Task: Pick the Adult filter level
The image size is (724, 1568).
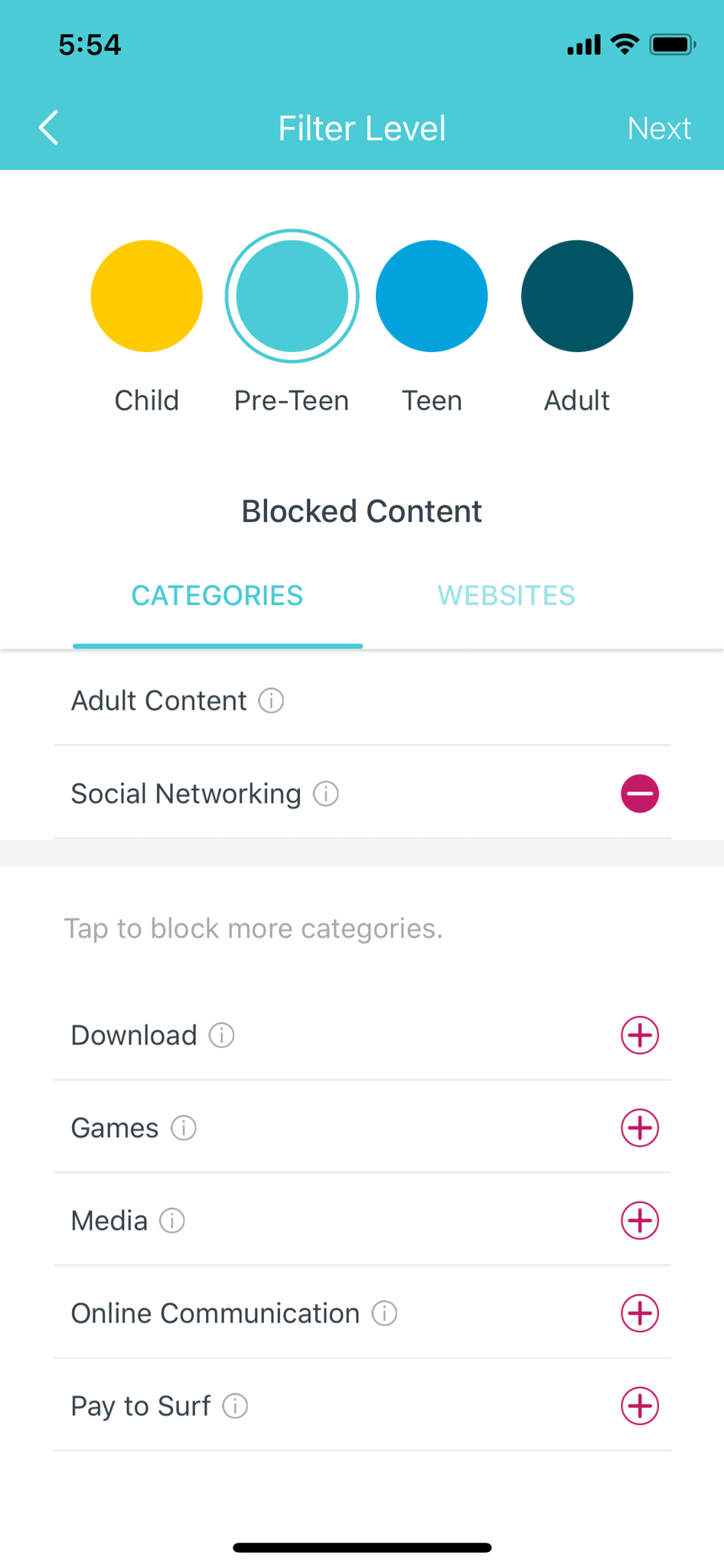Action: [577, 296]
